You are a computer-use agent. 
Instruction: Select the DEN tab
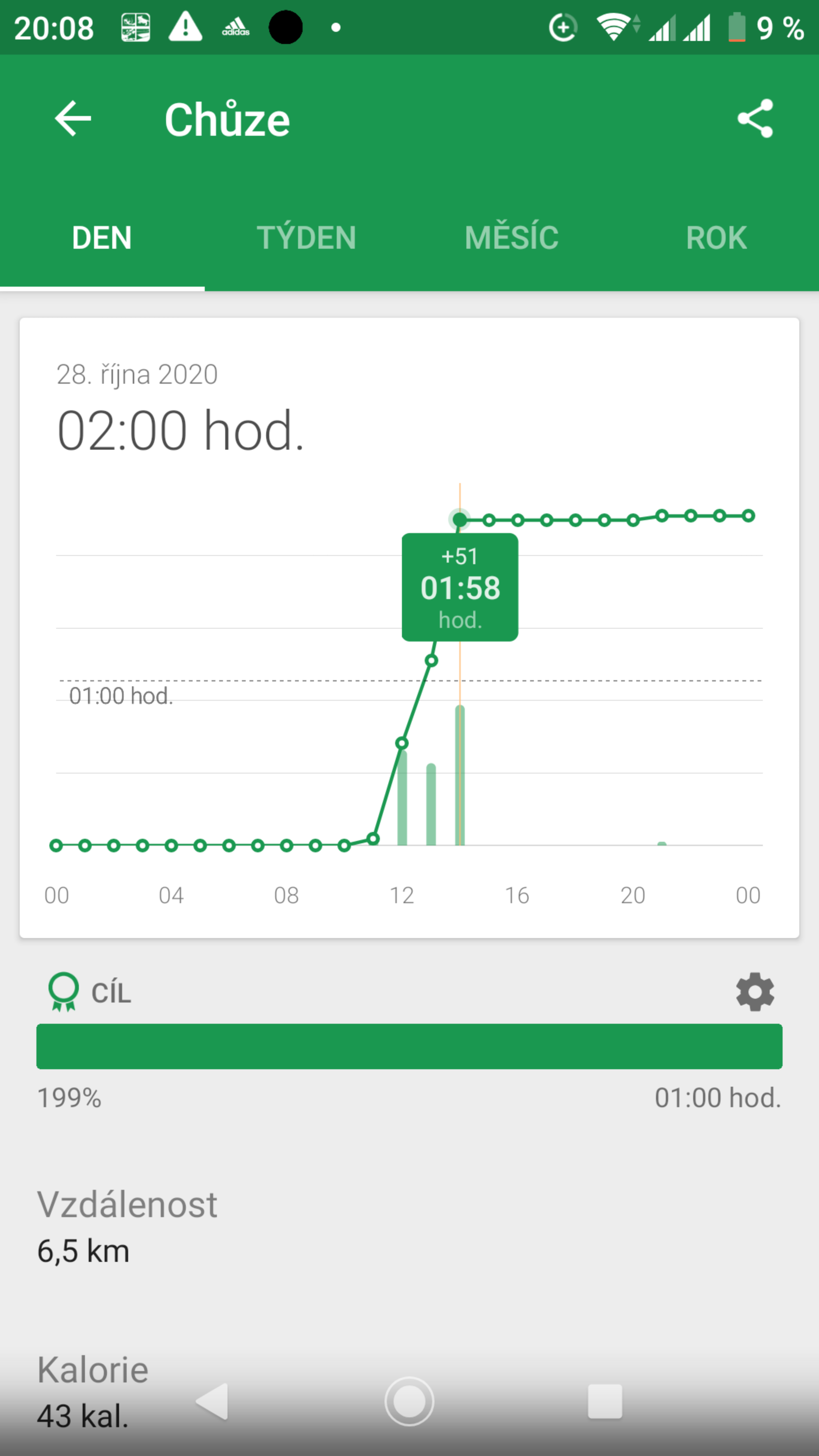[x=102, y=237]
